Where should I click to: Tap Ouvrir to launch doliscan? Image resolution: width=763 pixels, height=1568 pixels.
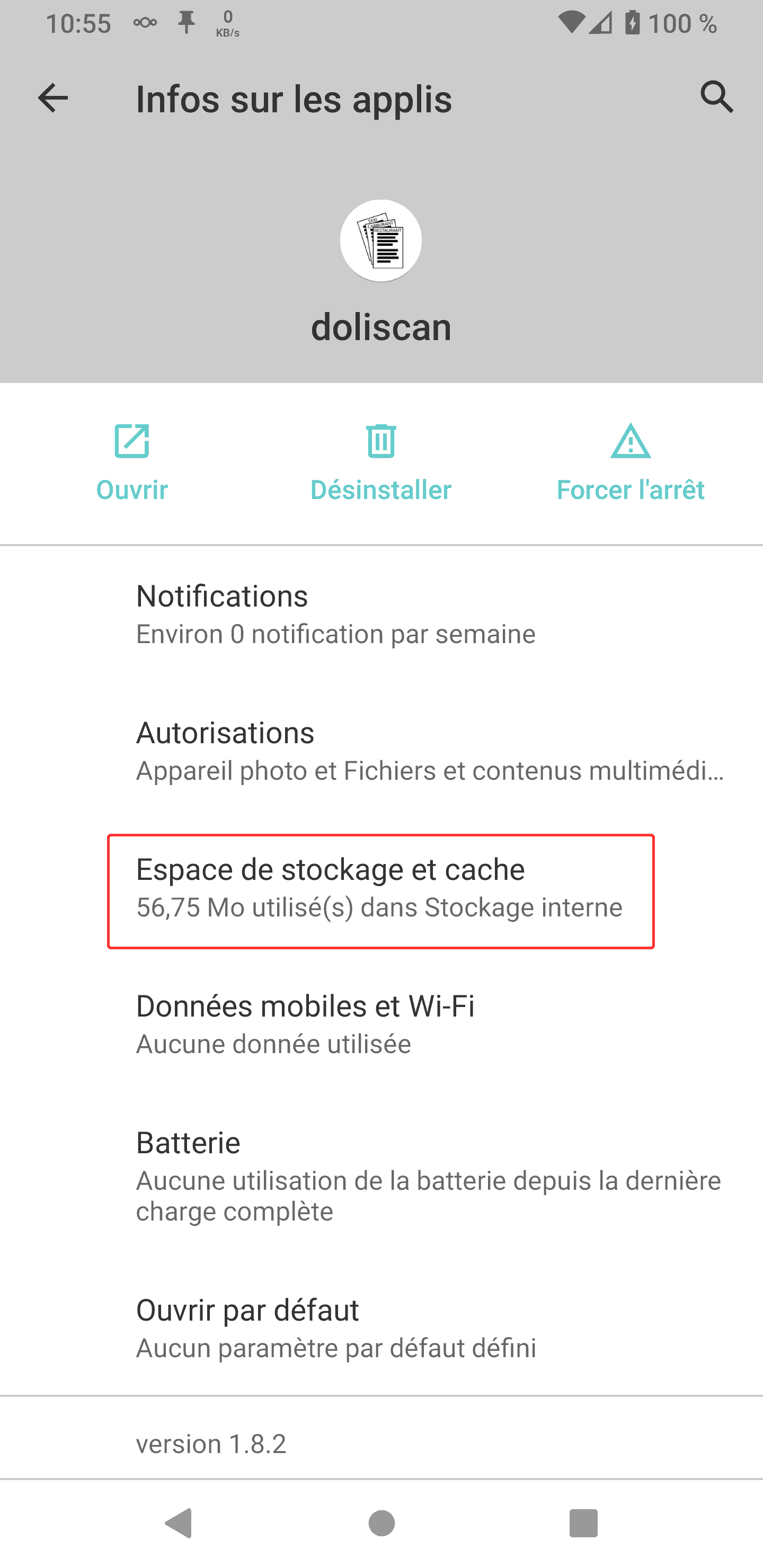click(x=132, y=462)
